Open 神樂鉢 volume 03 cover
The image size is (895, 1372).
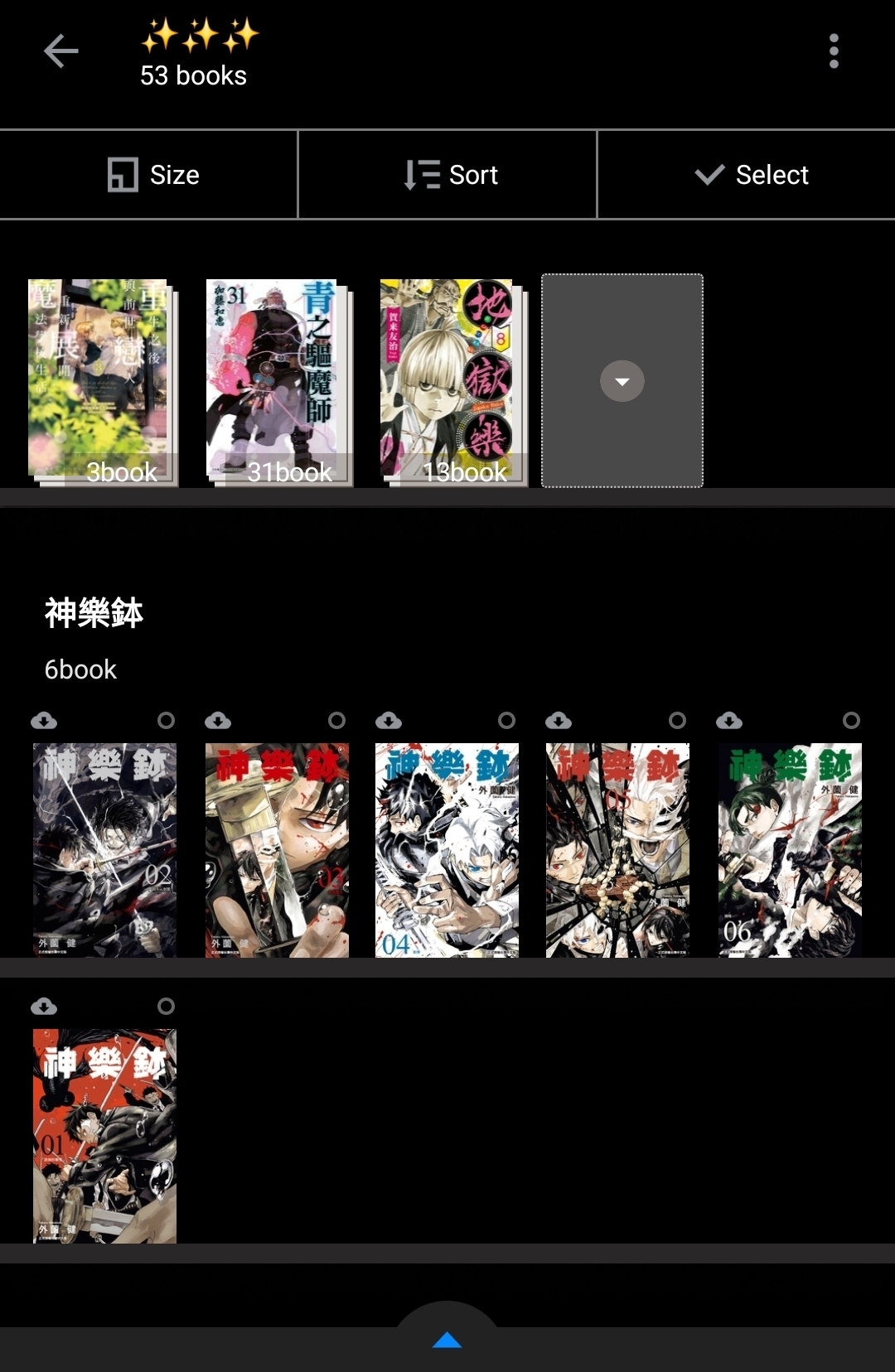(277, 850)
